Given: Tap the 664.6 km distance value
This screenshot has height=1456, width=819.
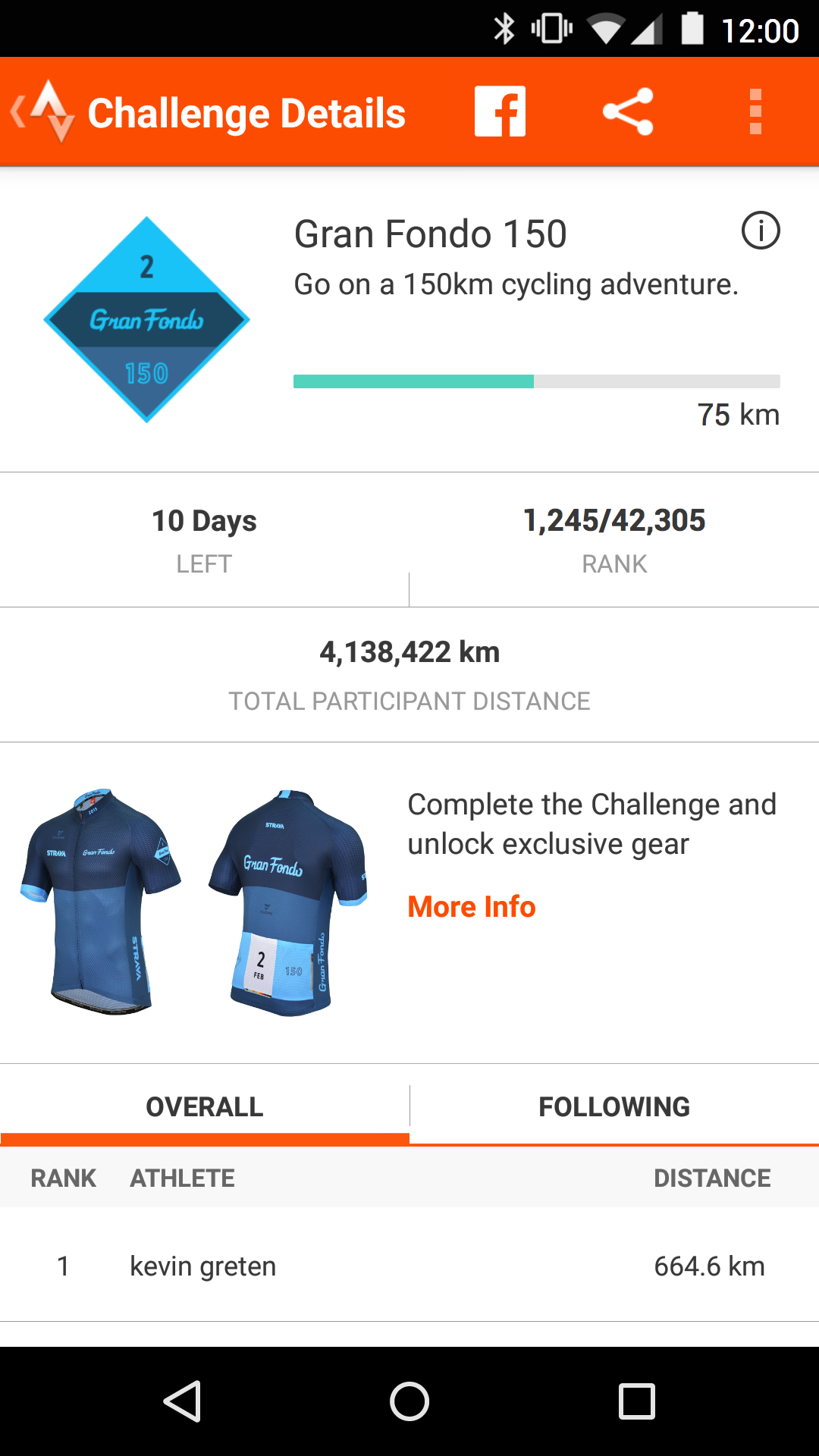Looking at the screenshot, I should pos(710,1265).
